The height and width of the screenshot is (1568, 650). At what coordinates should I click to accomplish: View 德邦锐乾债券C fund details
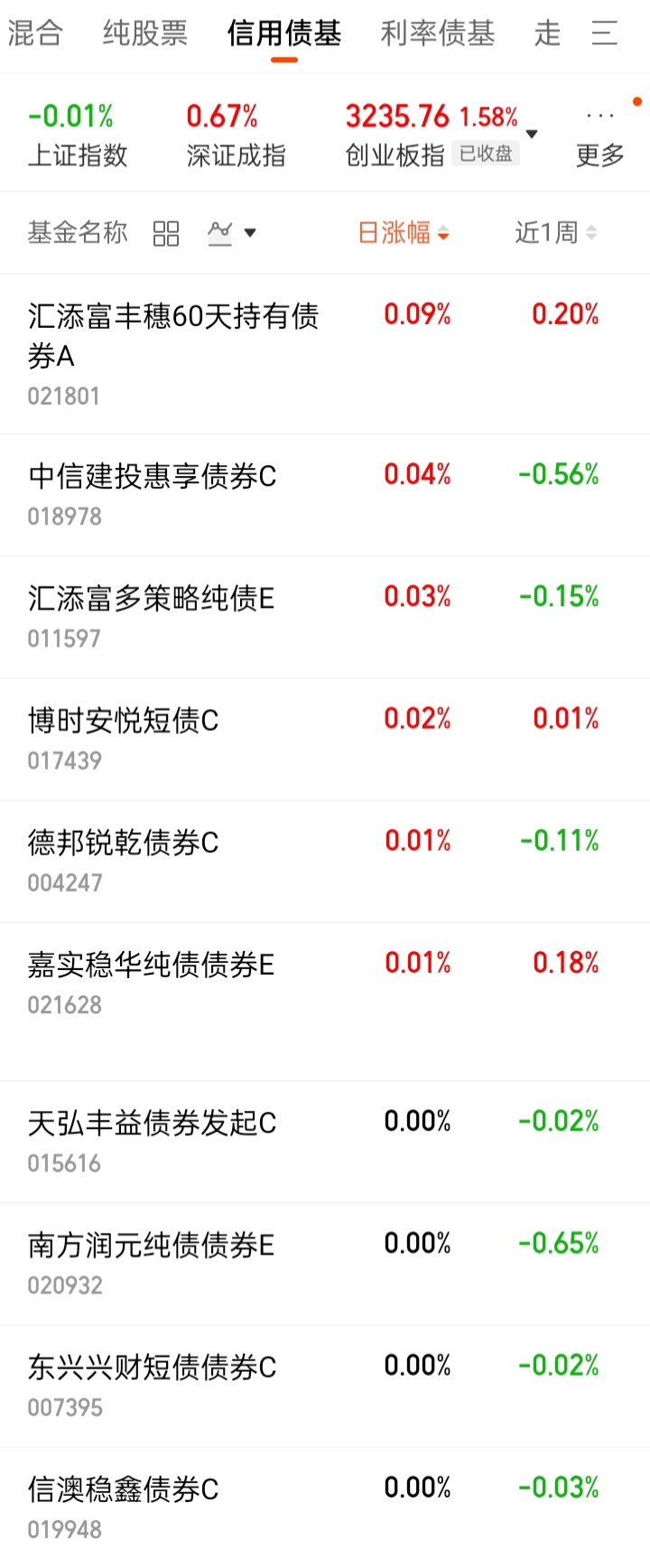click(x=325, y=861)
